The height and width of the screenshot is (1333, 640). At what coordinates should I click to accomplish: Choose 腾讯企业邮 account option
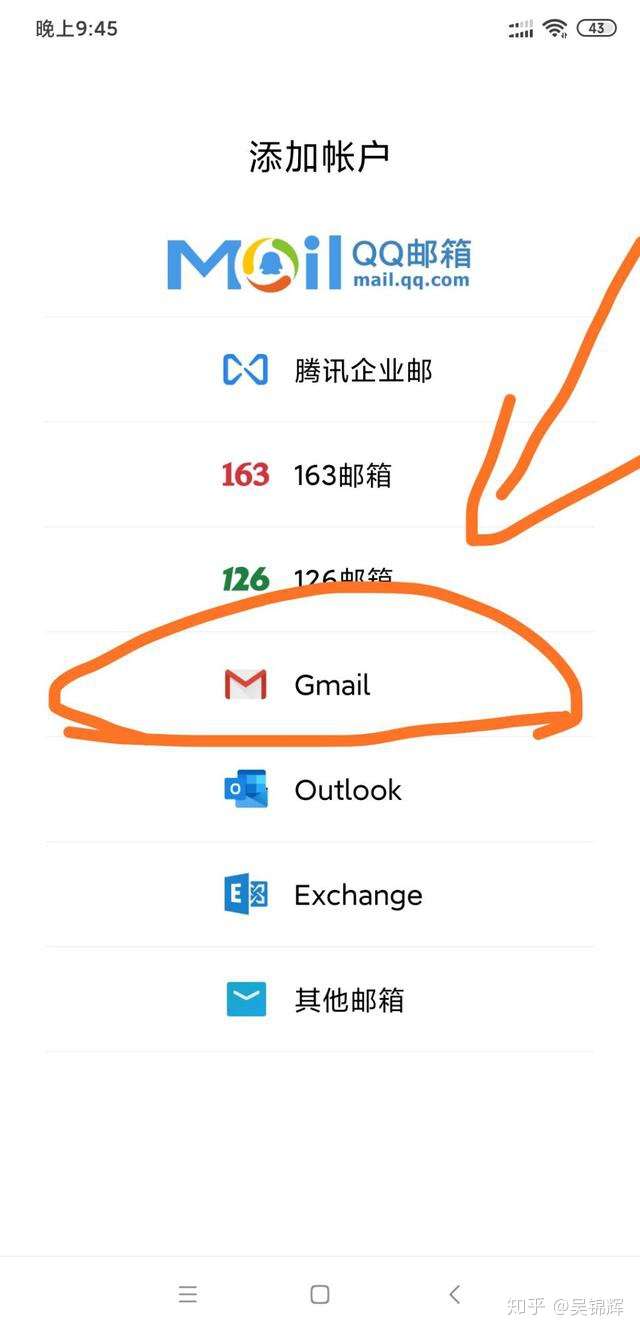[x=319, y=370]
